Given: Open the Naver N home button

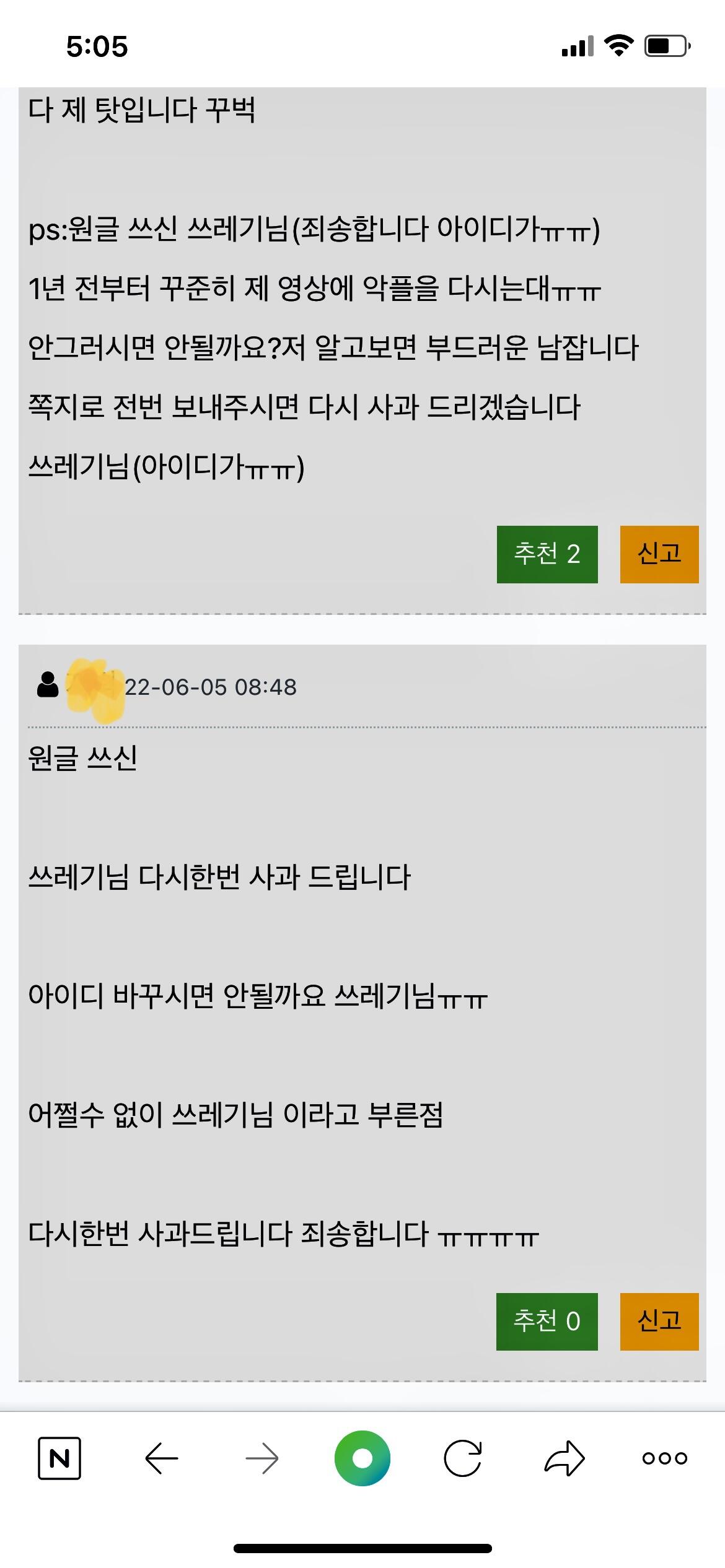Looking at the screenshot, I should tap(59, 1458).
